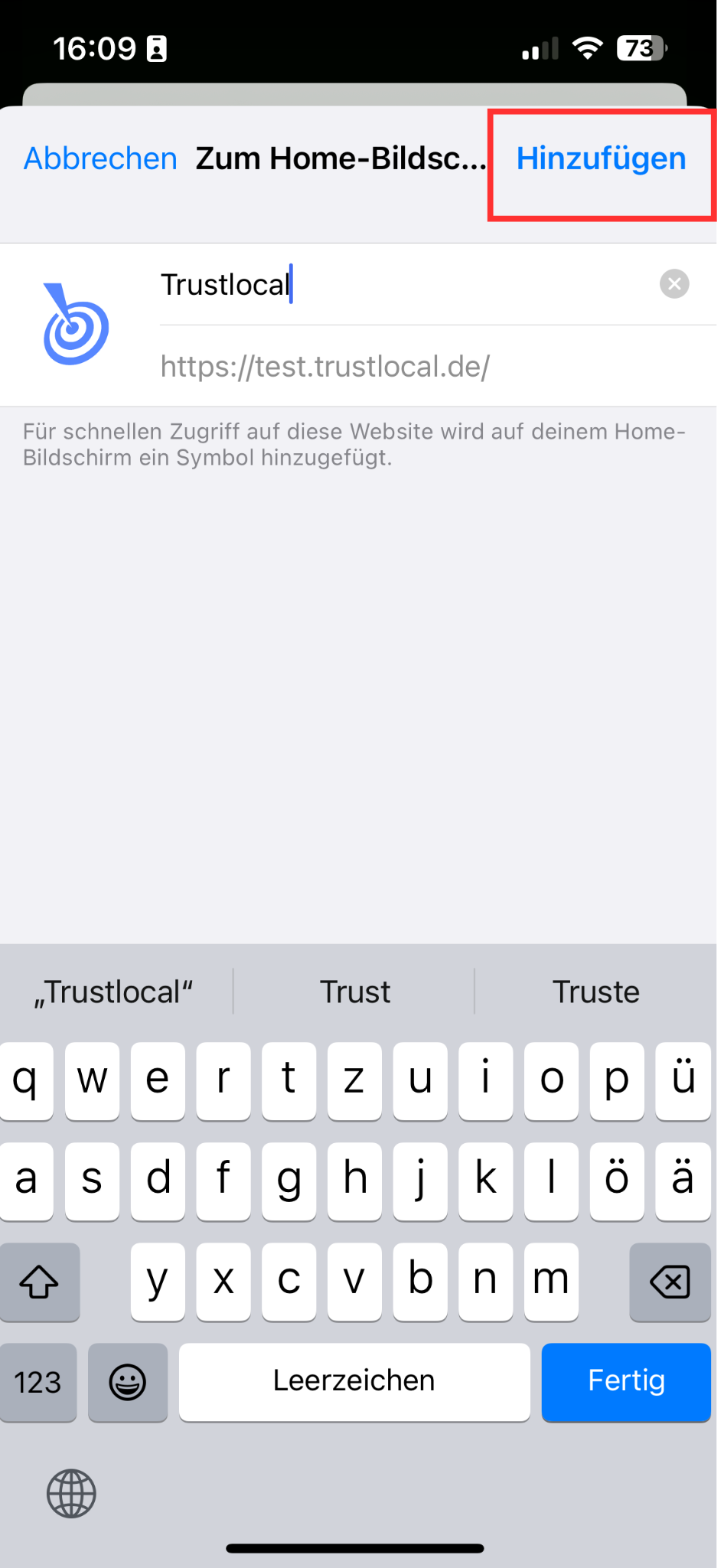Tap the Trustlocal name text field

(x=406, y=285)
